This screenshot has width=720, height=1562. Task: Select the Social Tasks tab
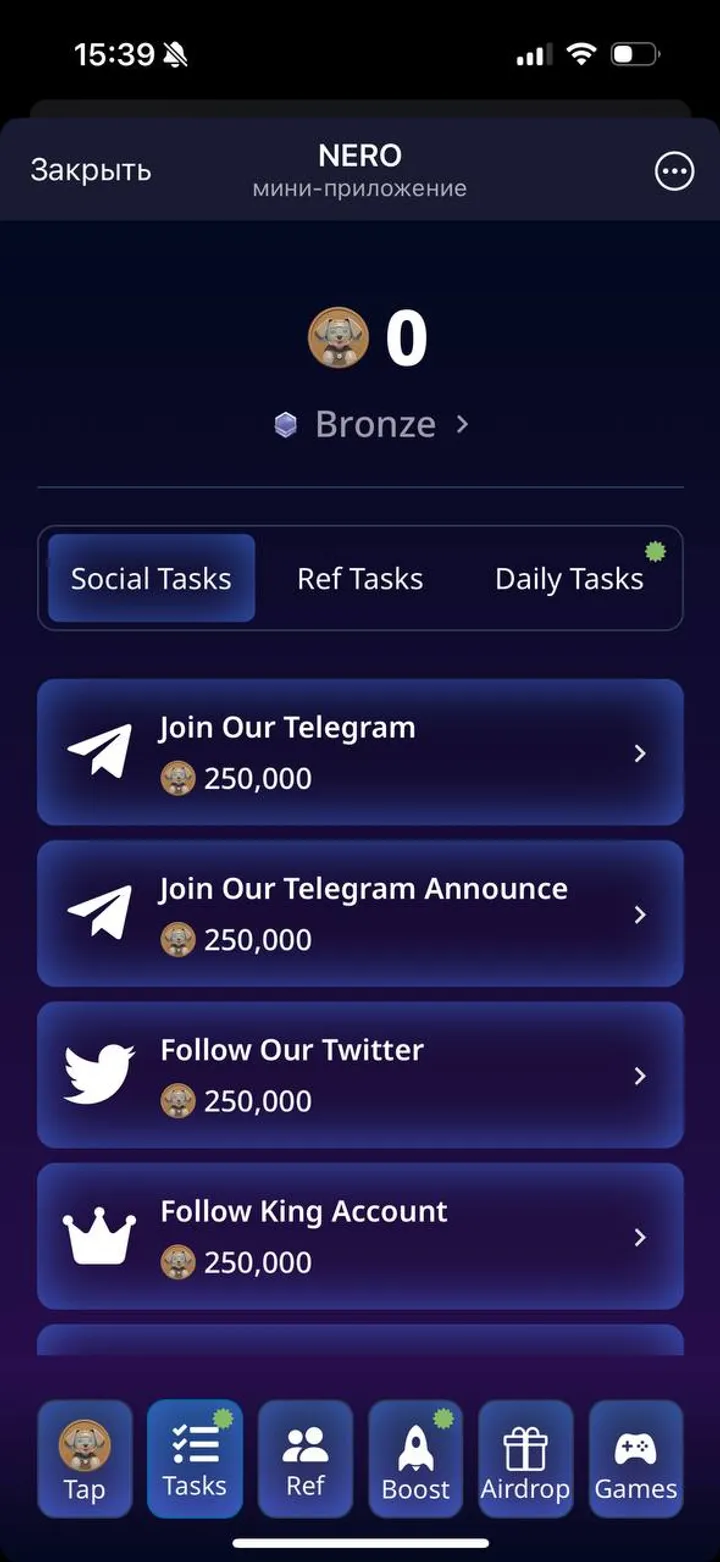(151, 579)
